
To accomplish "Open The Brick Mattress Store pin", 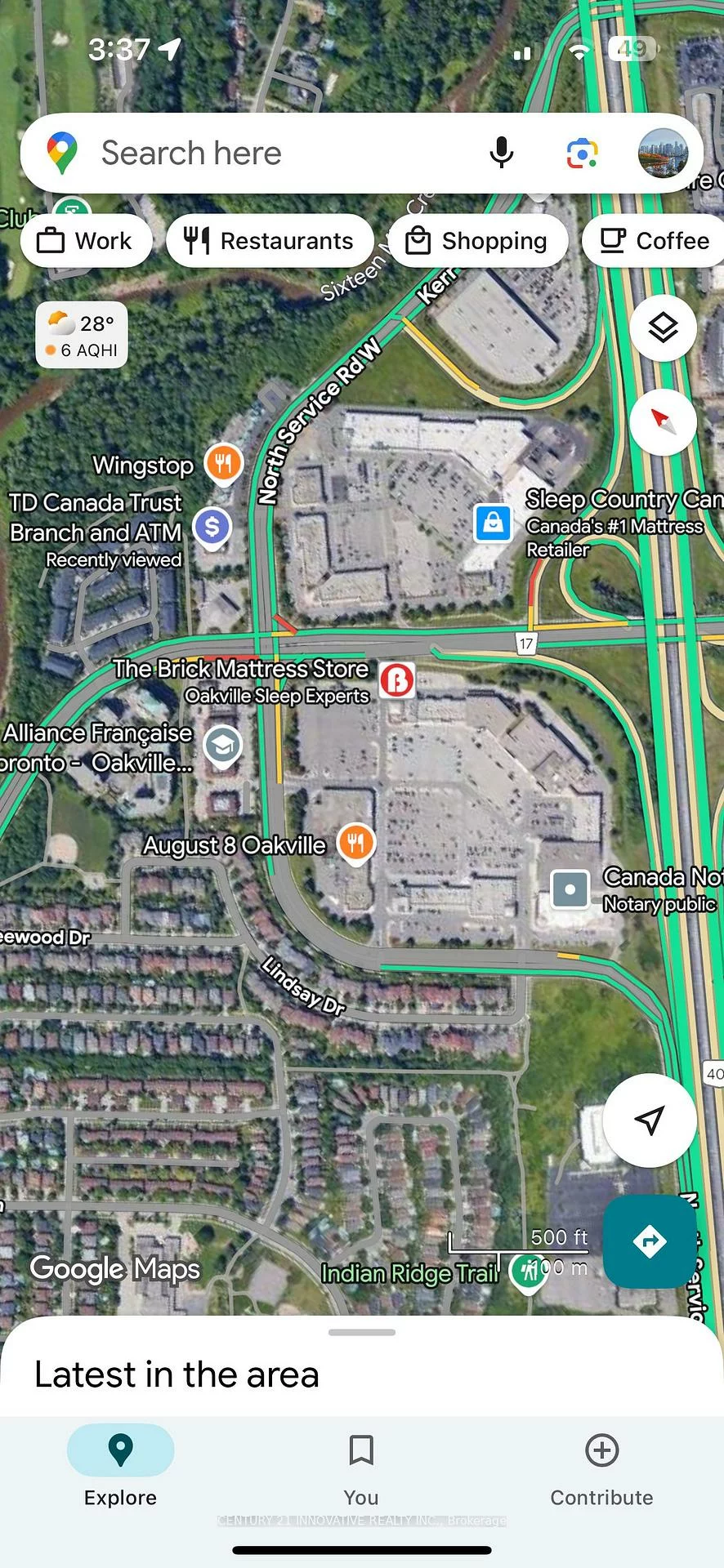I will coord(397,679).
